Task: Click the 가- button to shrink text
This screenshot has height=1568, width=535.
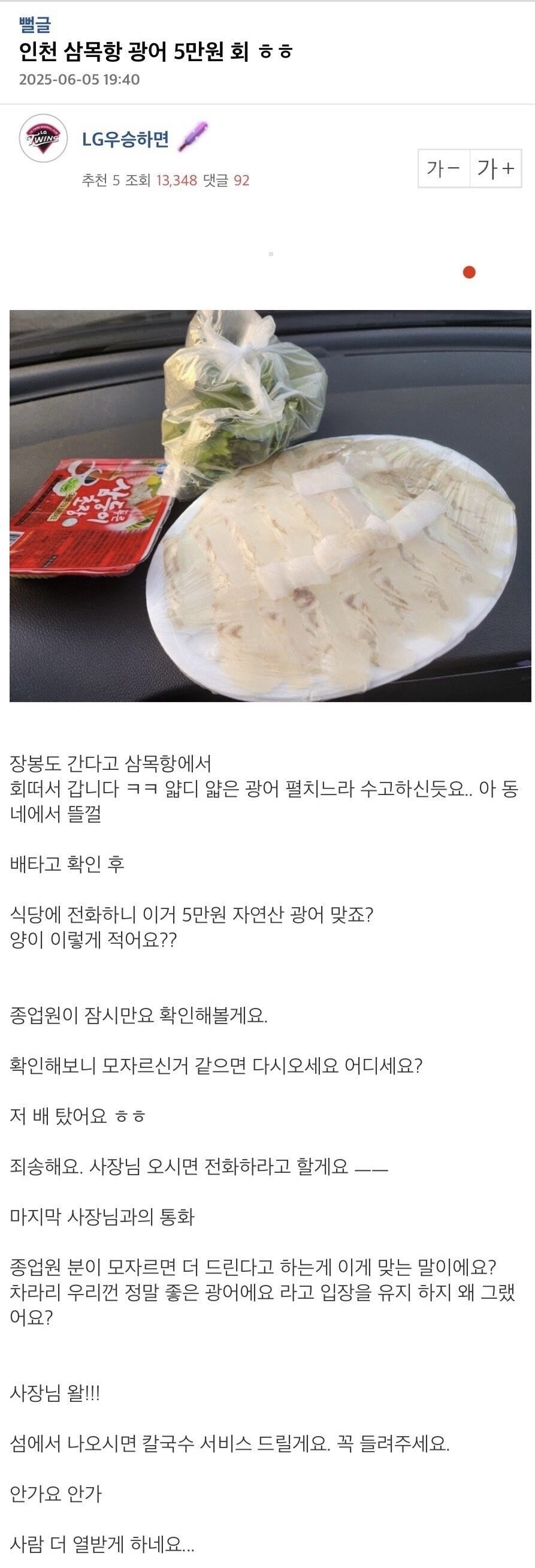Action: click(441, 170)
